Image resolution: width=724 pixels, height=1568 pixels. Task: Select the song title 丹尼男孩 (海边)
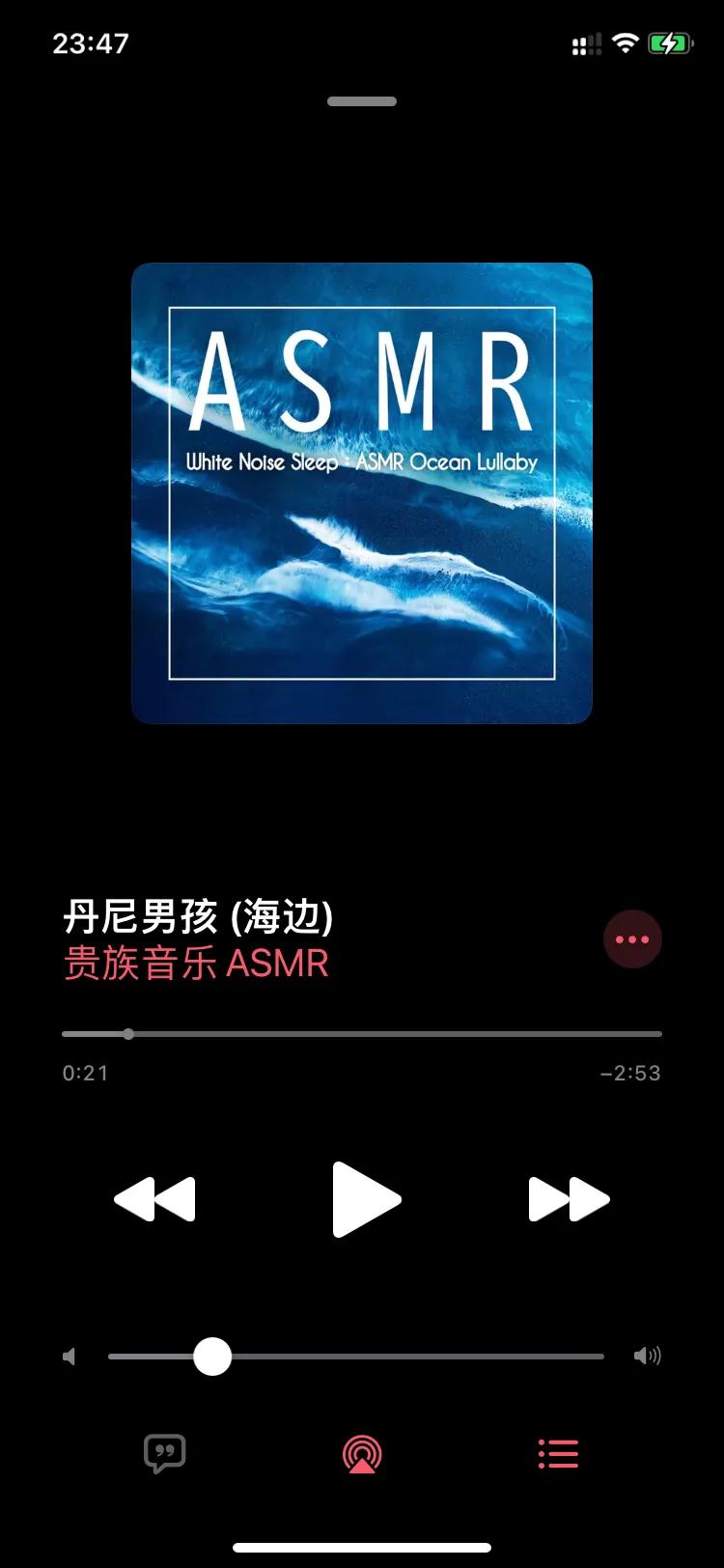tap(197, 919)
